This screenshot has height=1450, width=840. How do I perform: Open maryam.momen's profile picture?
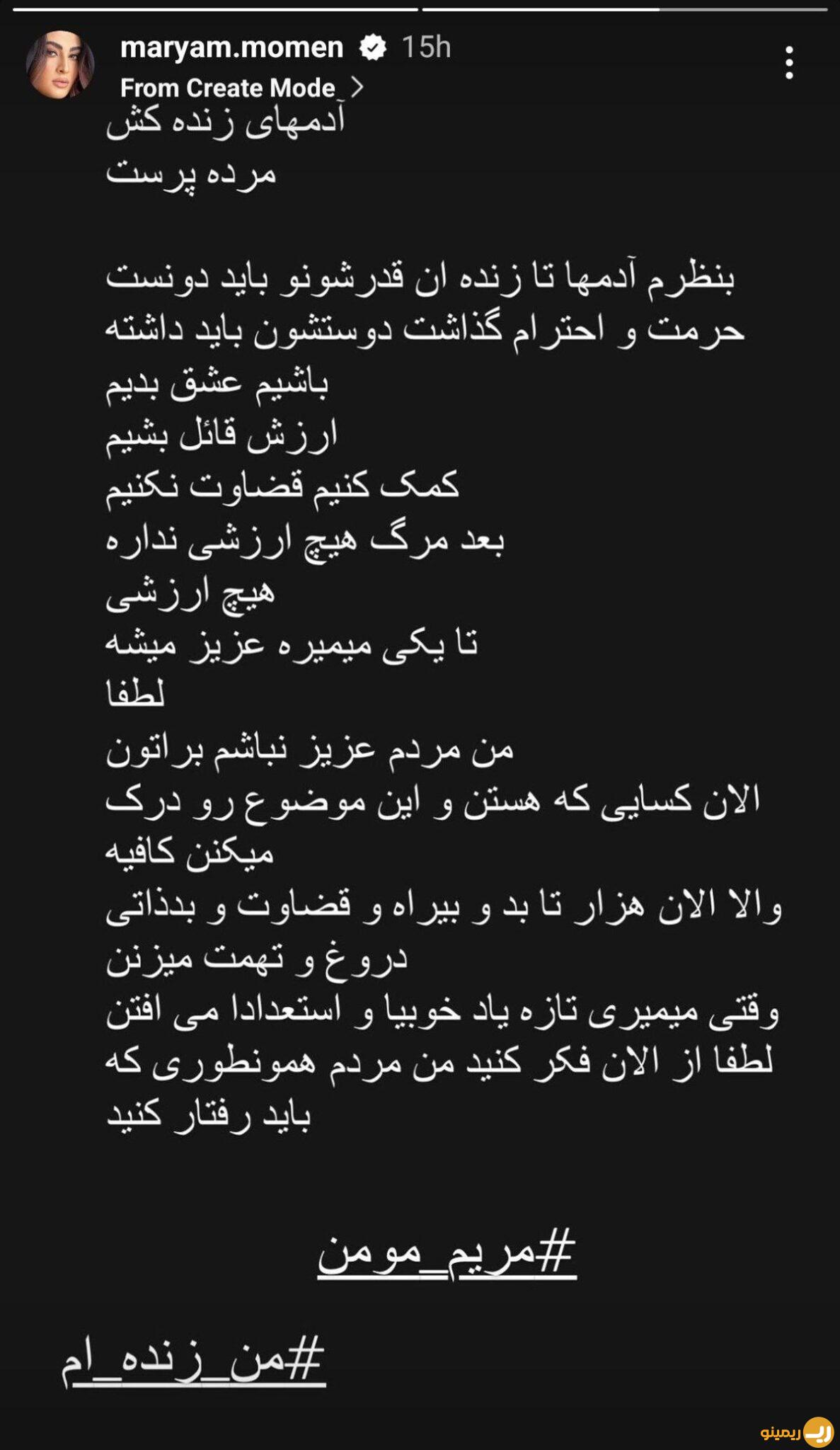(x=60, y=64)
